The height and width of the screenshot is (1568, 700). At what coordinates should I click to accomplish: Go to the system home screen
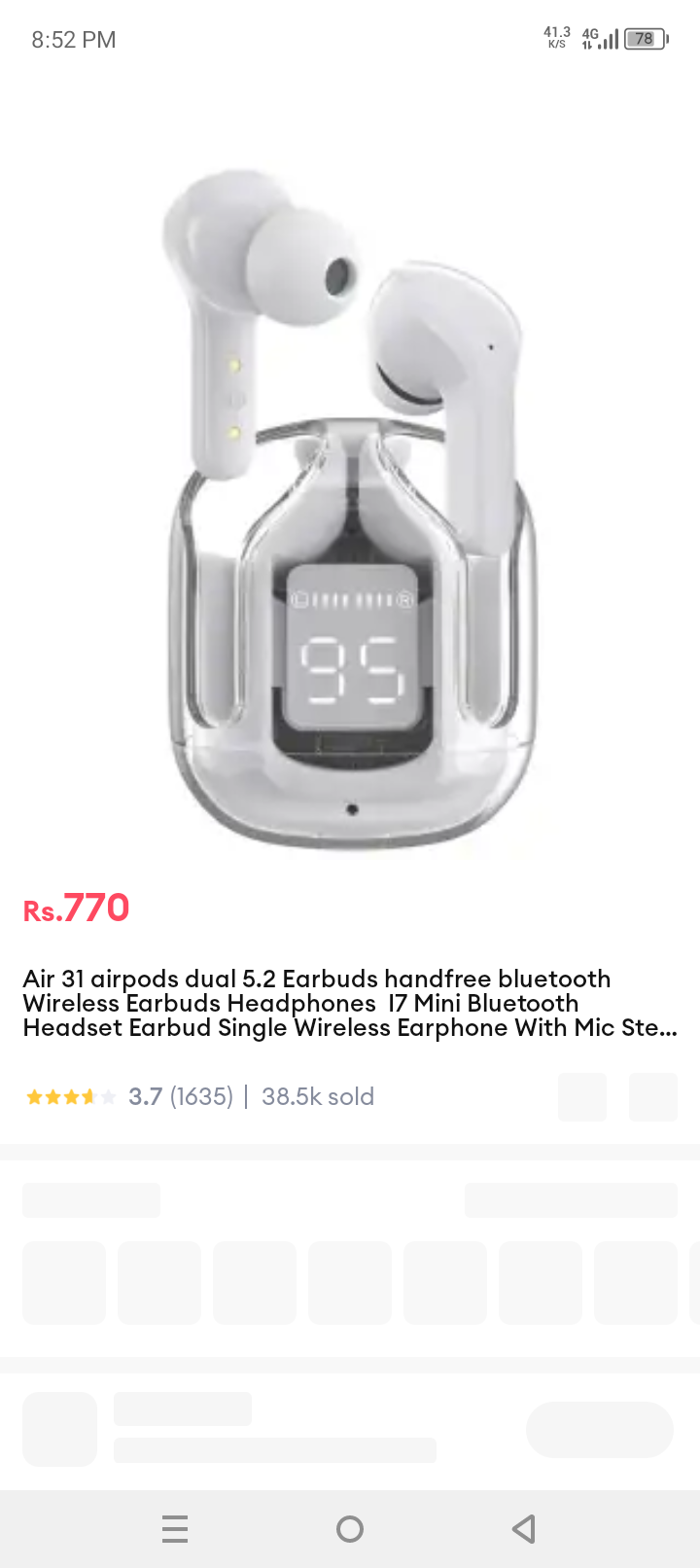(350, 1529)
